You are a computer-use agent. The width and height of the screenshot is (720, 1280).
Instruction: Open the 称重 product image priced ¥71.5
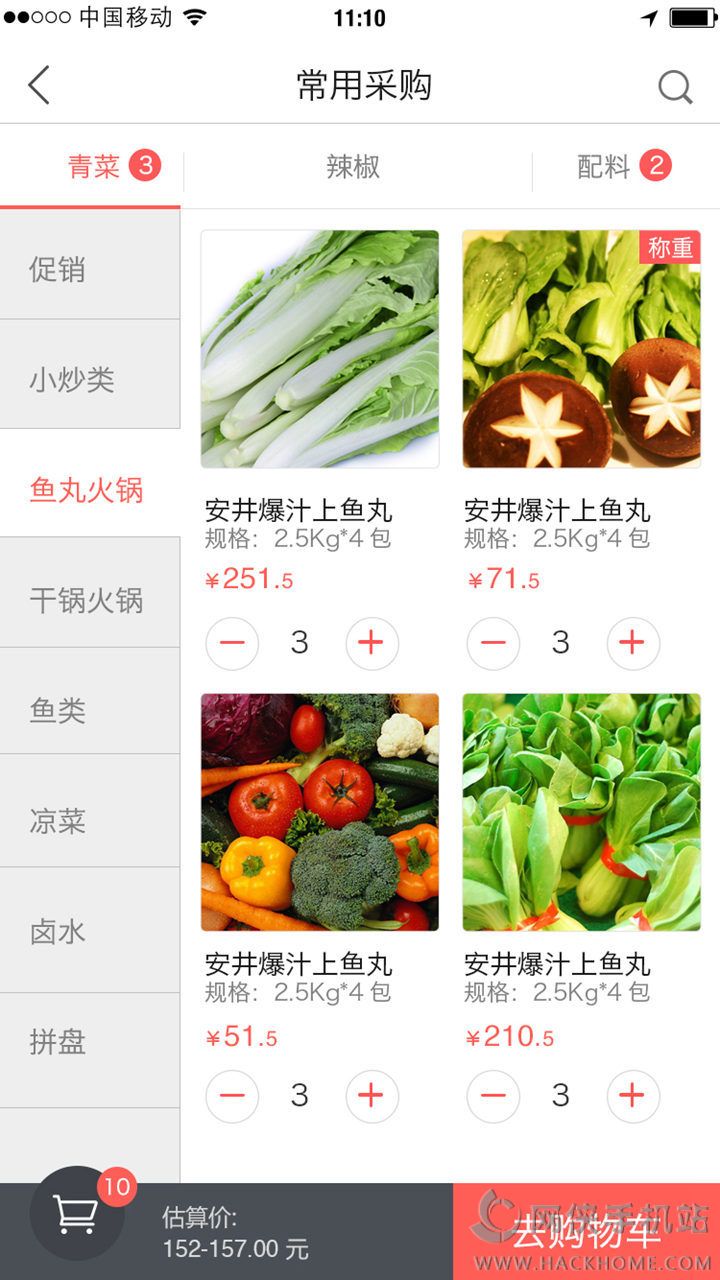(581, 349)
